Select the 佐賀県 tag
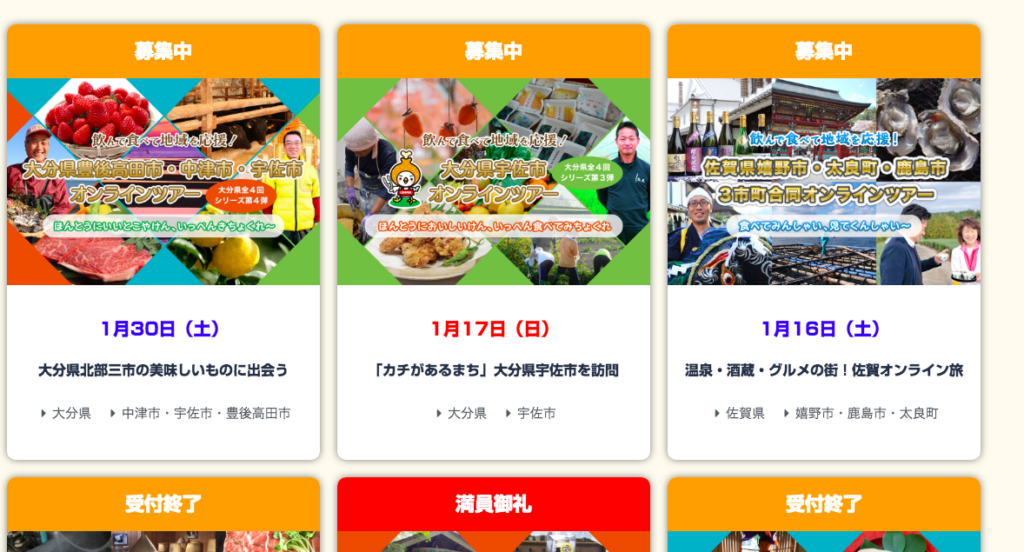 (x=744, y=413)
